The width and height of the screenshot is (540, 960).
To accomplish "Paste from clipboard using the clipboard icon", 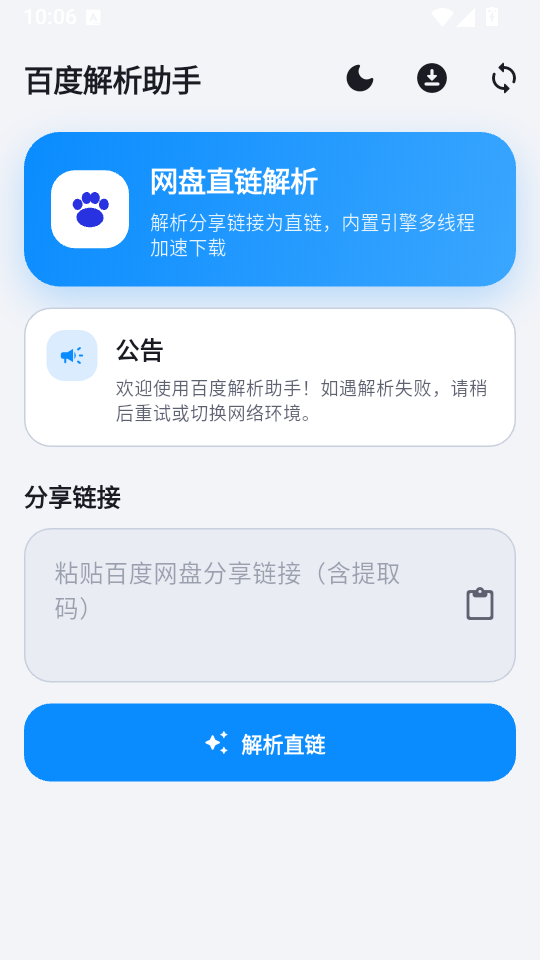I will (x=480, y=604).
